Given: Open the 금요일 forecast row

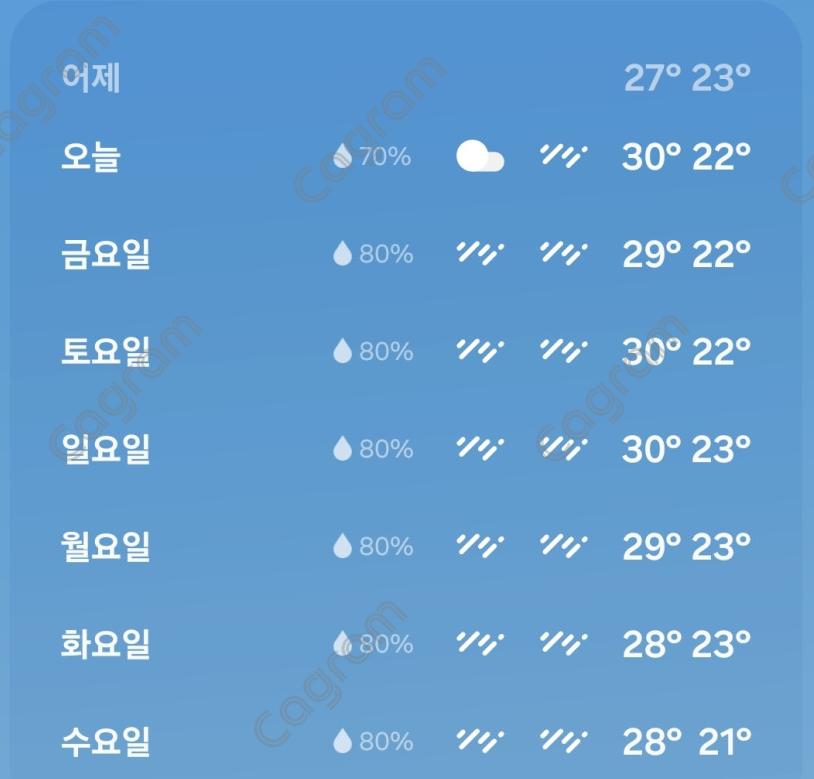Looking at the screenshot, I should 106,254.
